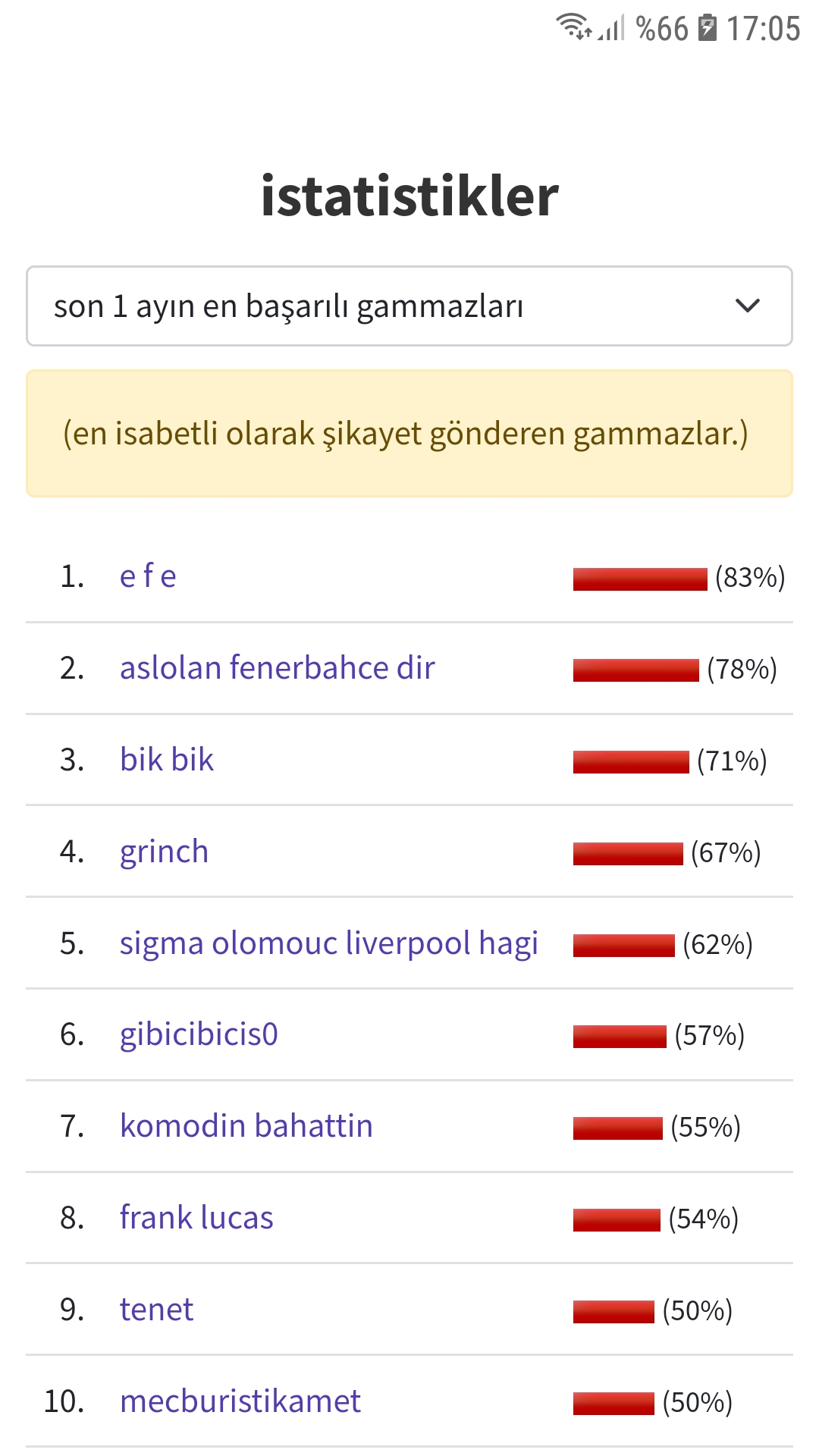819x1456 pixels.
Task: Open grinch user profile
Action: click(x=164, y=852)
